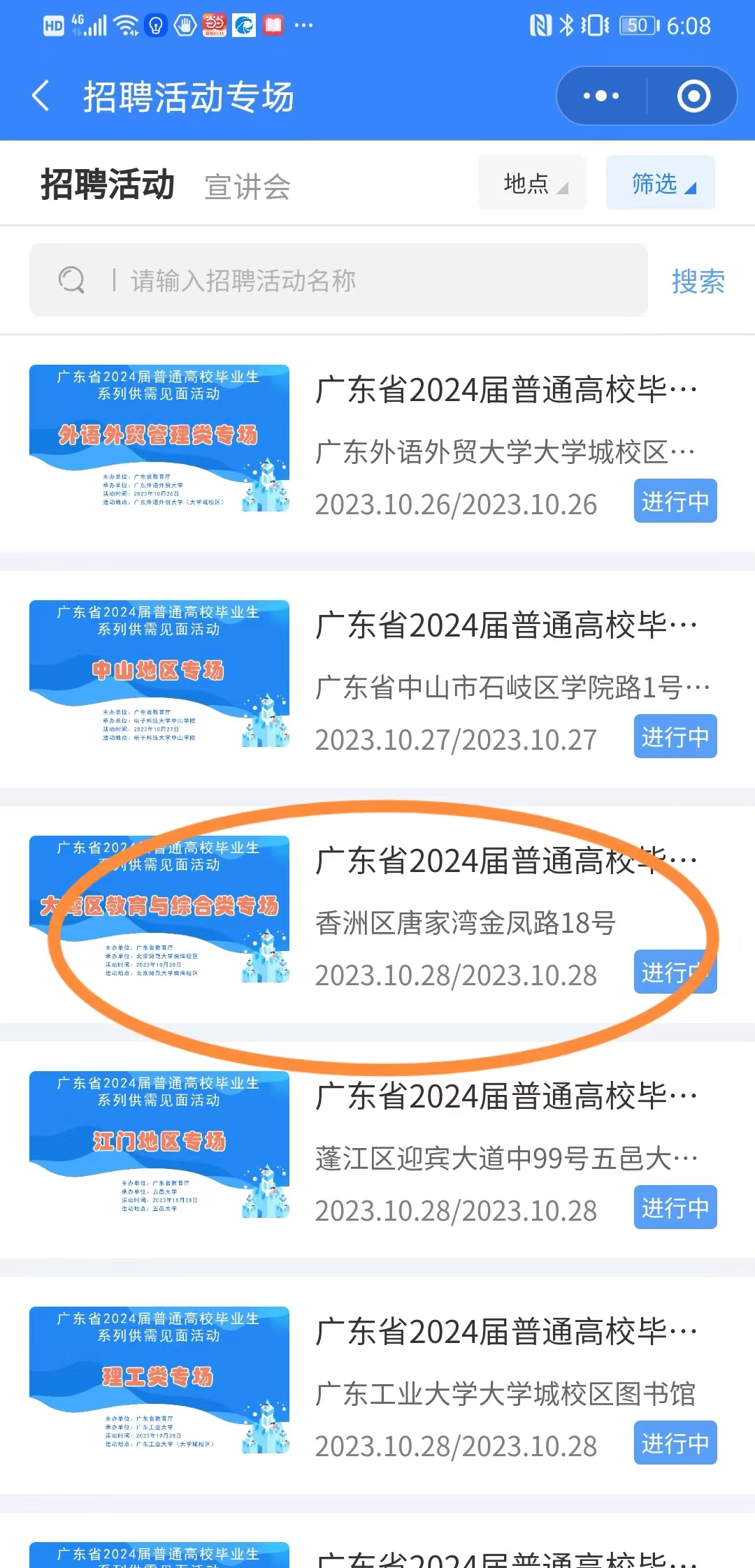
Task: Go back using the top-left arrow
Action: pyautogui.click(x=41, y=96)
